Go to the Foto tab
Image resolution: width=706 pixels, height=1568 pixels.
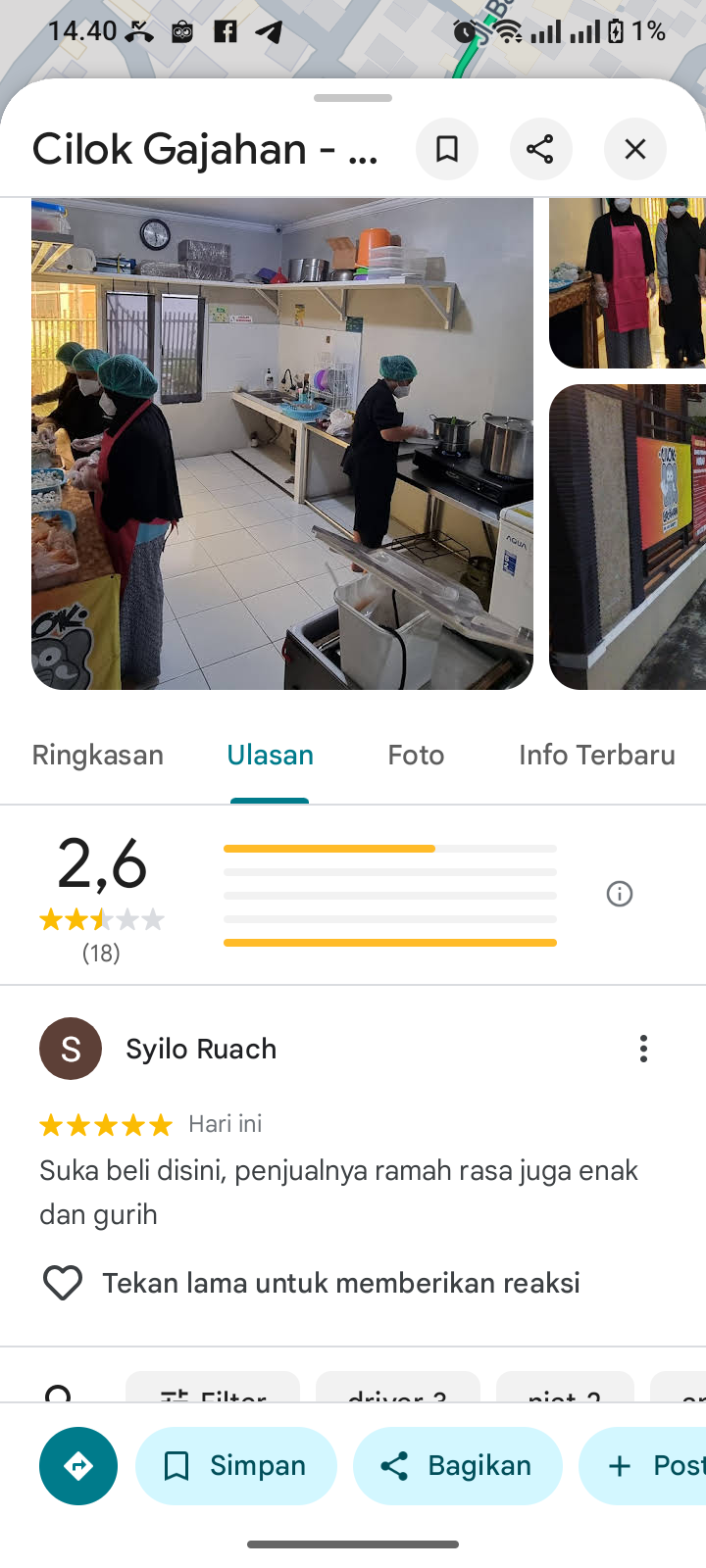point(416,756)
